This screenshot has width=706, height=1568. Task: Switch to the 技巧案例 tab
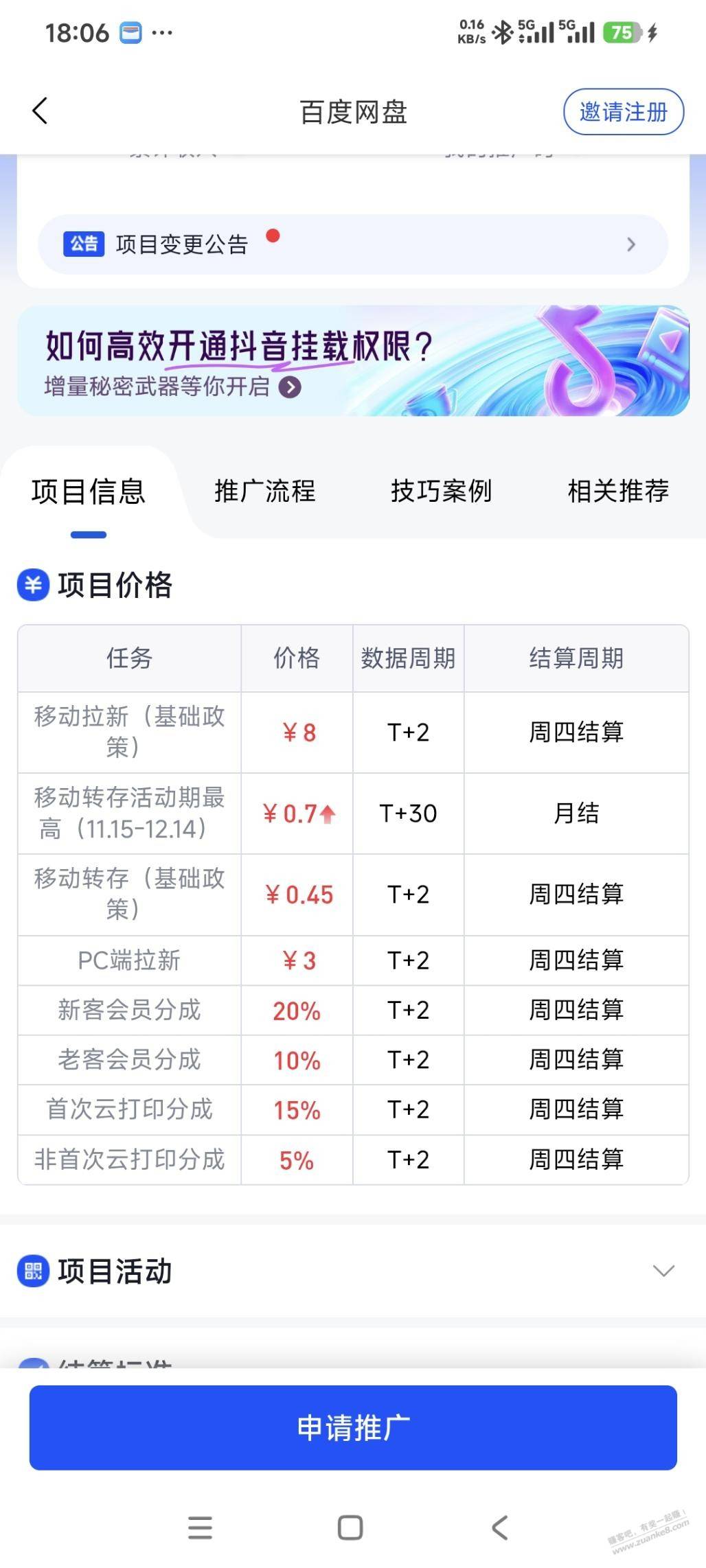[x=441, y=492]
